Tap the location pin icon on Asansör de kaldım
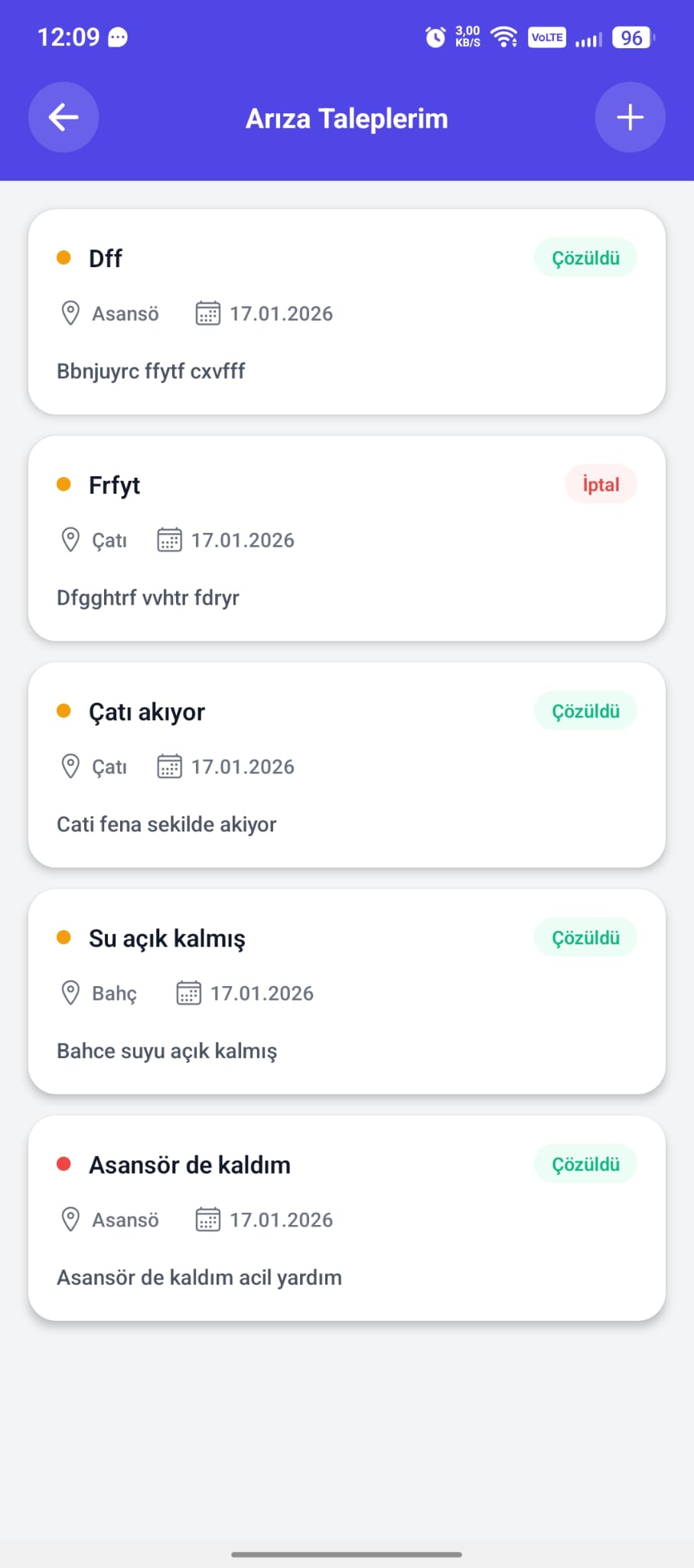This screenshot has height=1568, width=694. point(70,1220)
